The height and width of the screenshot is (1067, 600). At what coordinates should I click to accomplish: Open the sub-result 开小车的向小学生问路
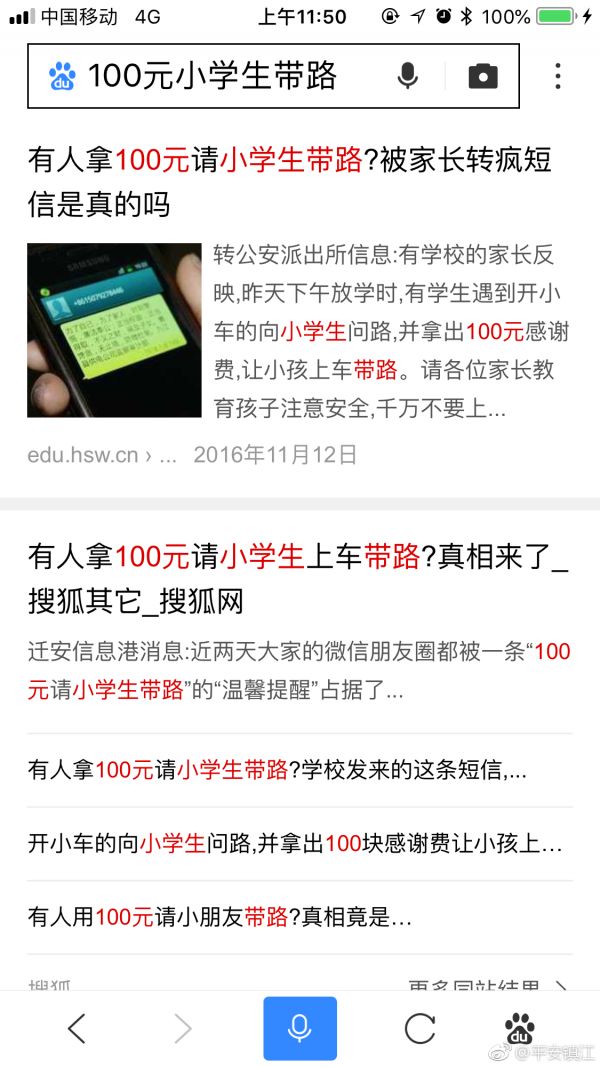click(x=294, y=843)
